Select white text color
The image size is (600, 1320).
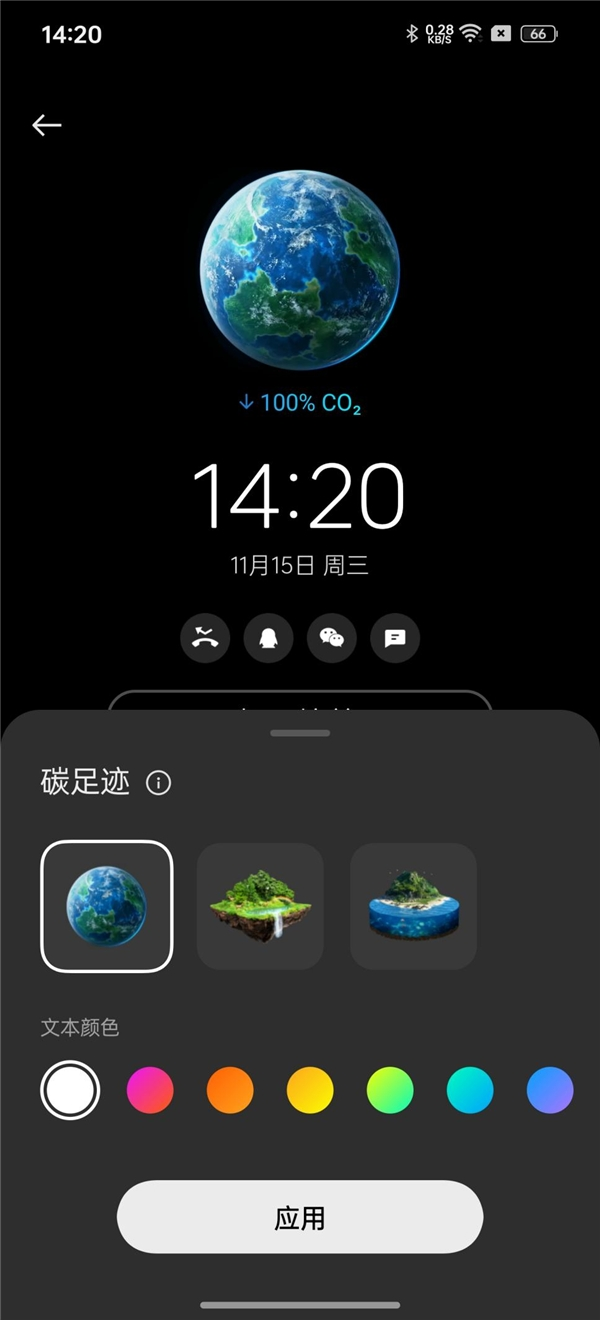tap(70, 1090)
